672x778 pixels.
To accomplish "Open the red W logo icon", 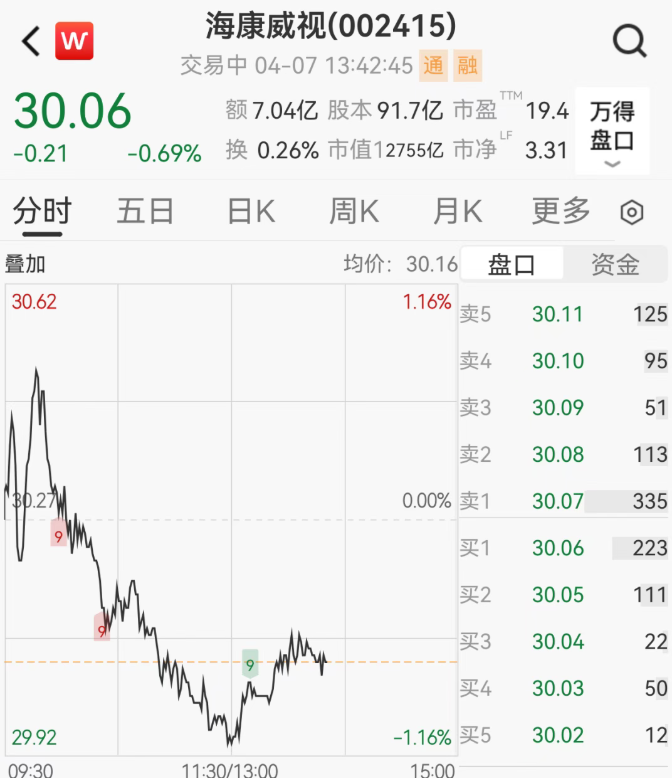I will click(74, 41).
